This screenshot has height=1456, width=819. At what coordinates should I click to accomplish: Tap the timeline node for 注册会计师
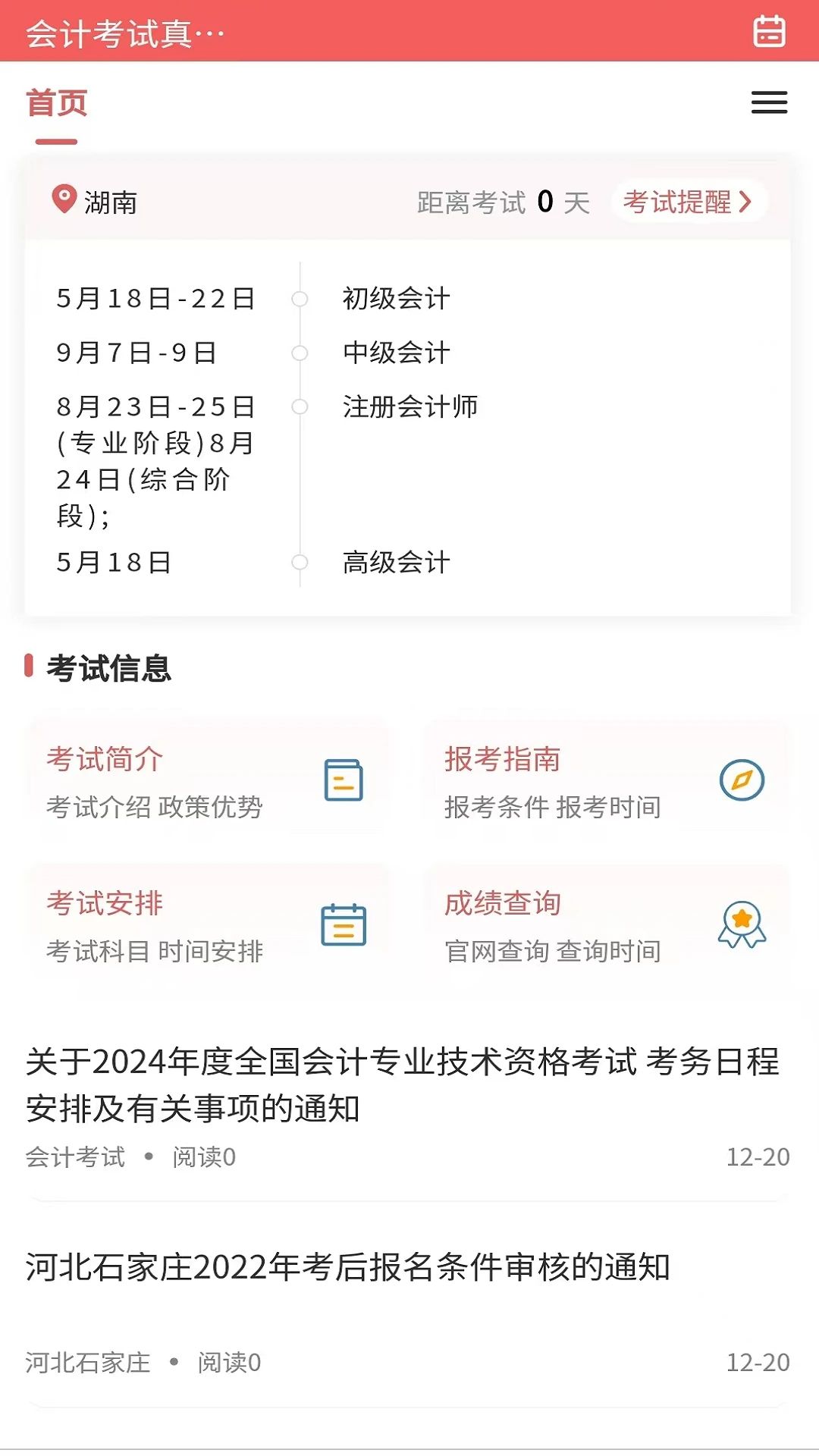coord(300,407)
